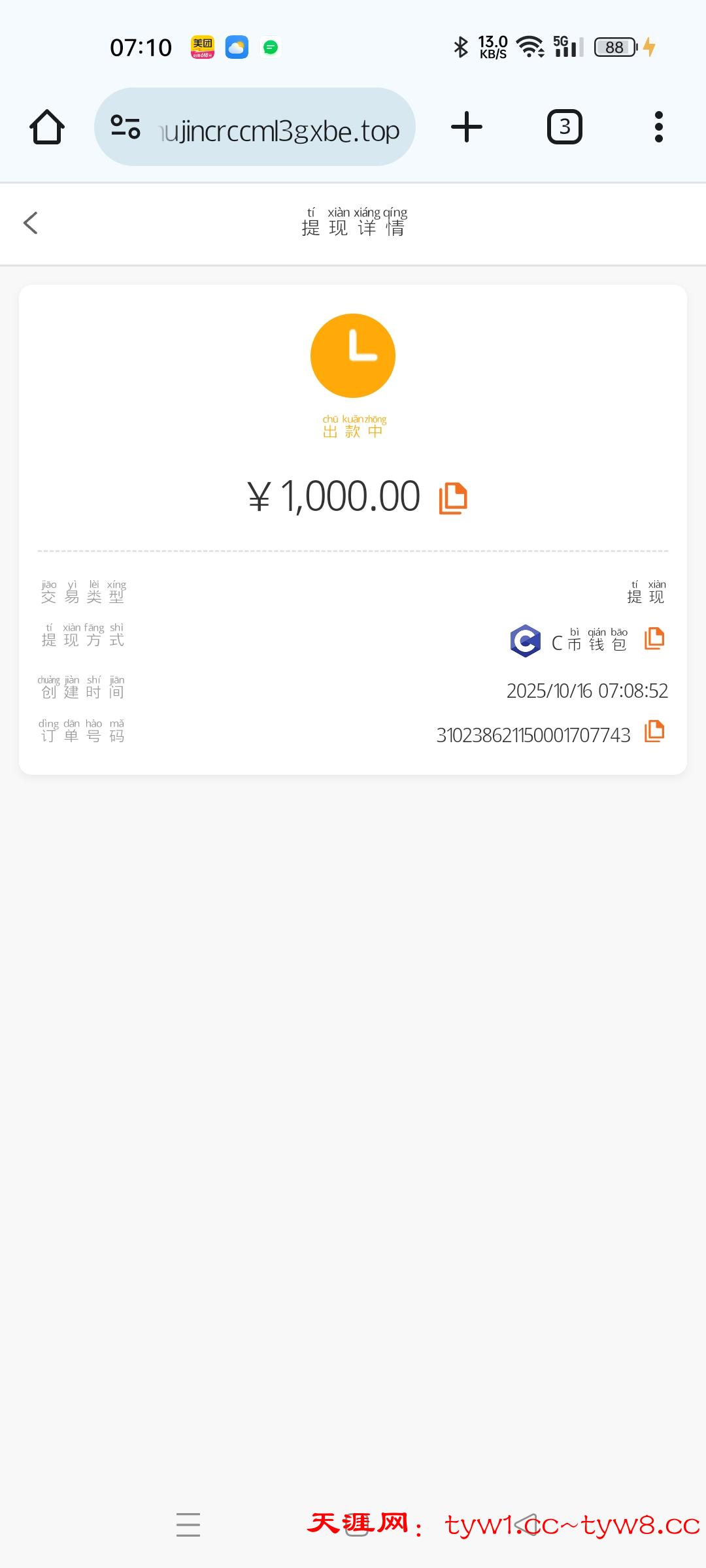Open the browser home page
Image resolution: width=706 pixels, height=1568 pixels.
pos(47,127)
